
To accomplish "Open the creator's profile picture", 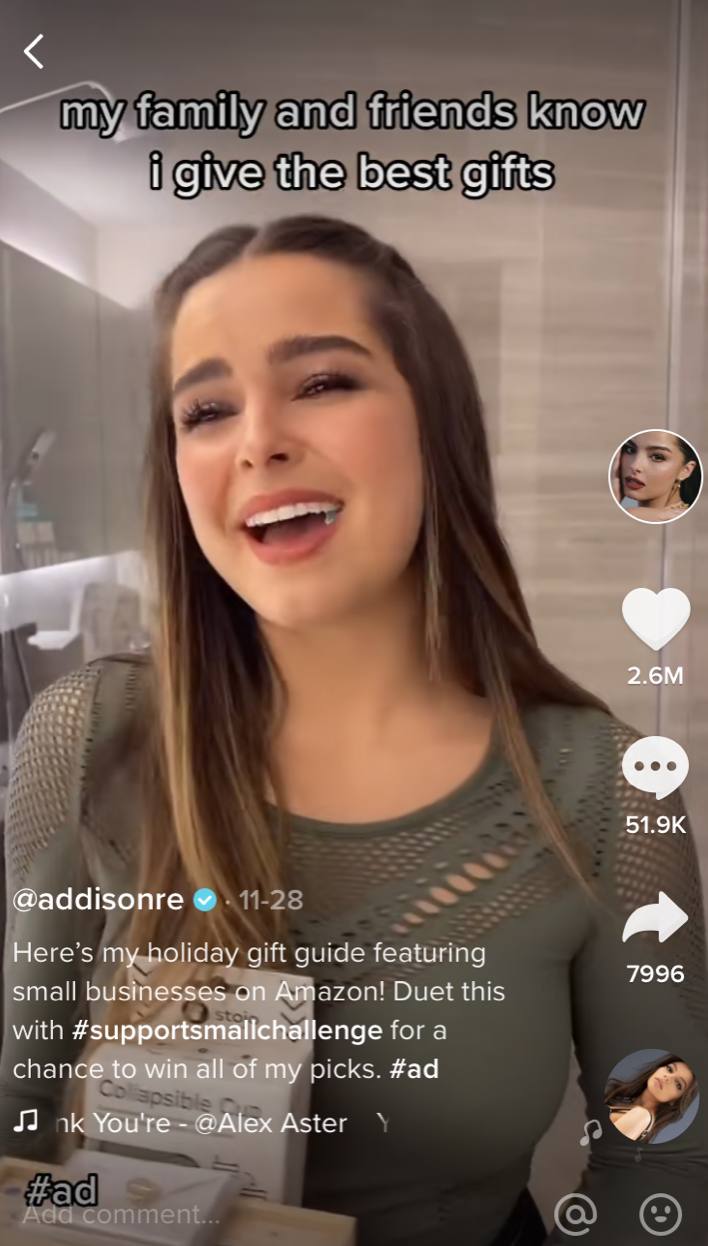I will coord(655,477).
